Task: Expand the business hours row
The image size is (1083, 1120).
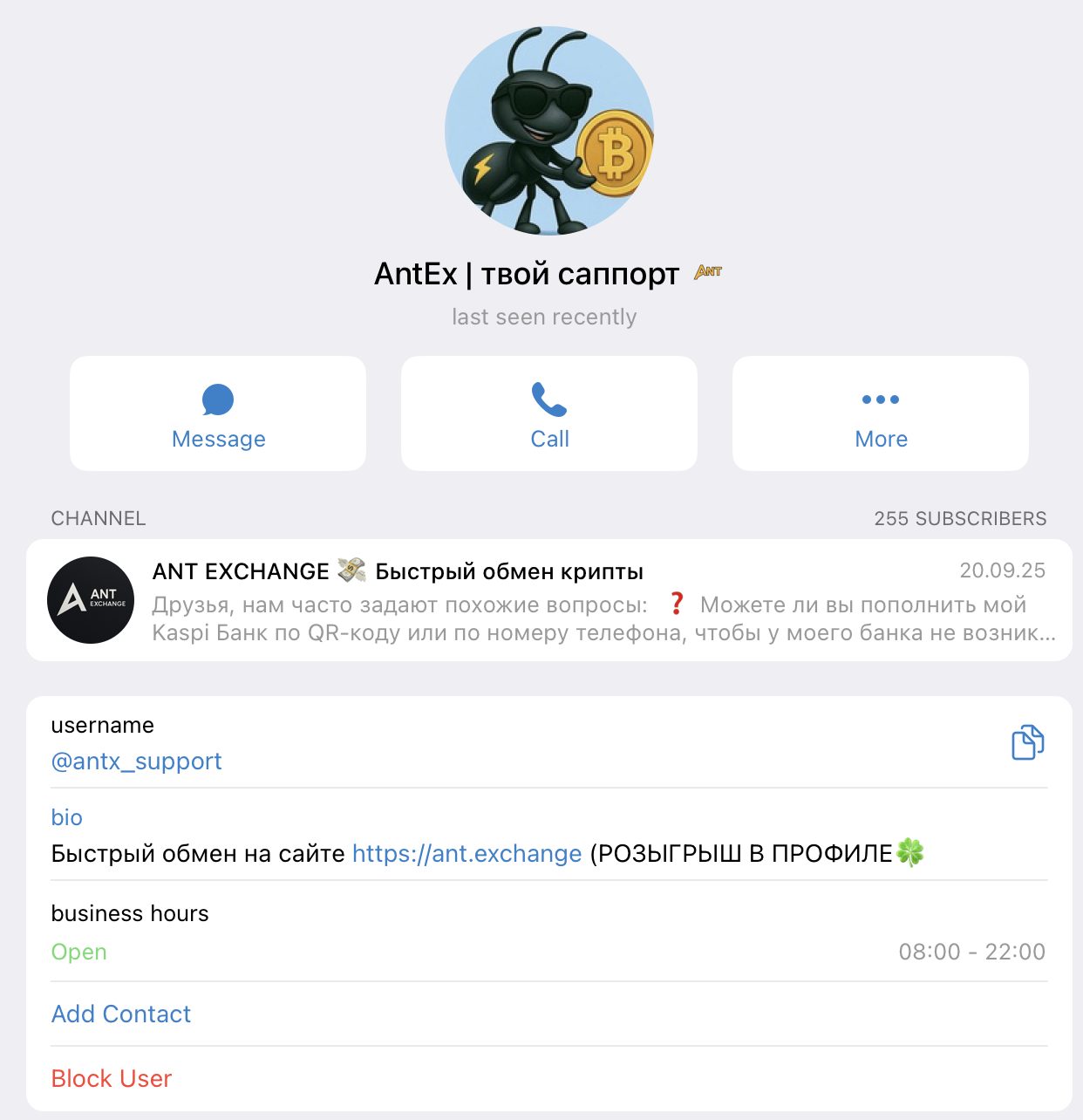Action: click(x=549, y=932)
